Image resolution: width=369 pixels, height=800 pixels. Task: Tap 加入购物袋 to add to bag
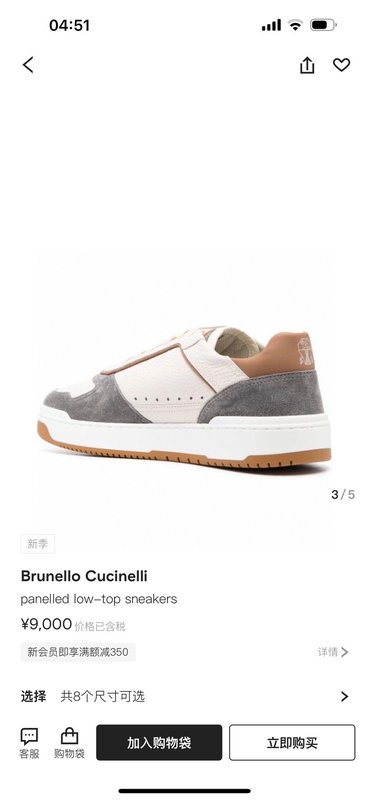pyautogui.click(x=159, y=742)
